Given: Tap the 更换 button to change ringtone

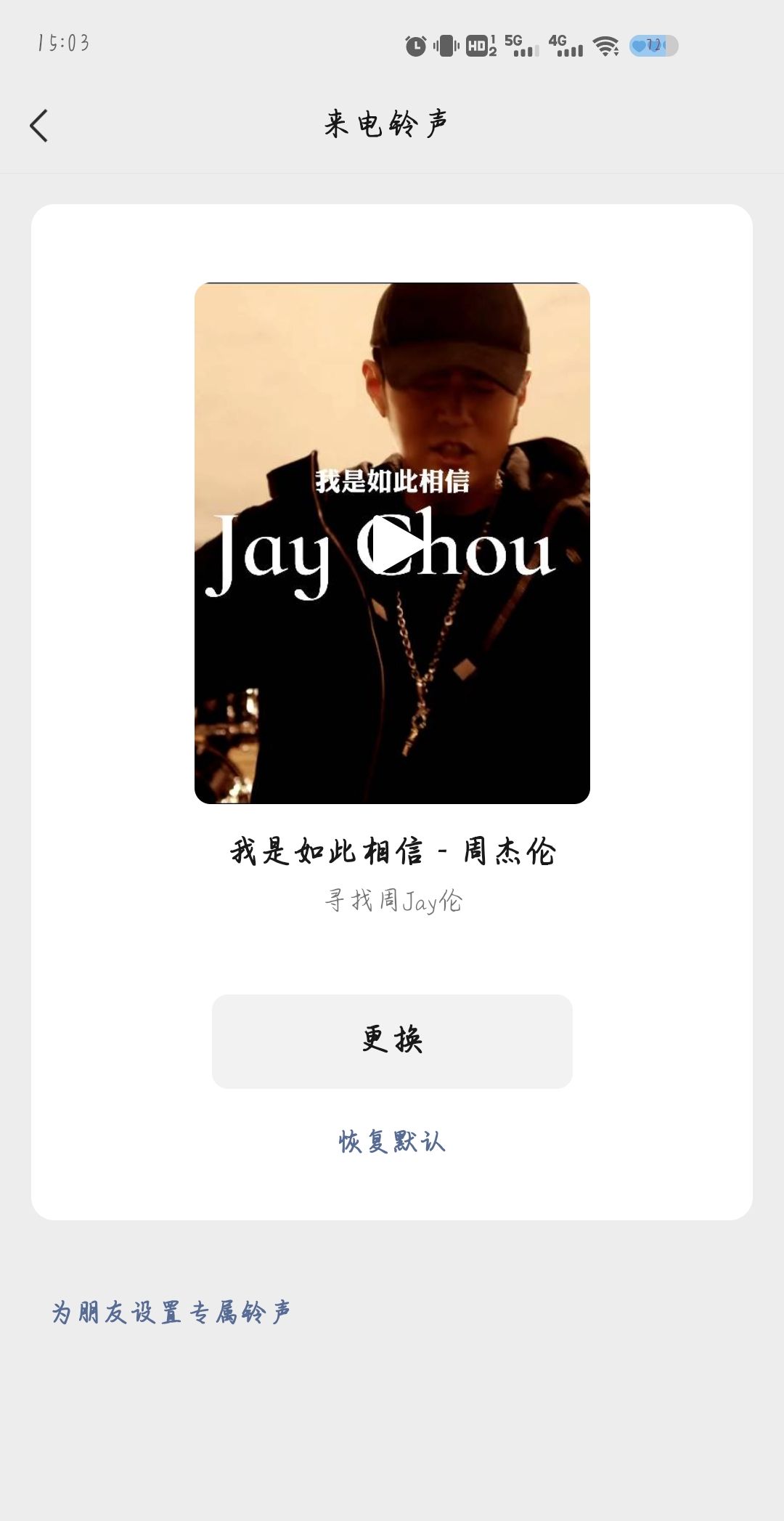Looking at the screenshot, I should [392, 1041].
